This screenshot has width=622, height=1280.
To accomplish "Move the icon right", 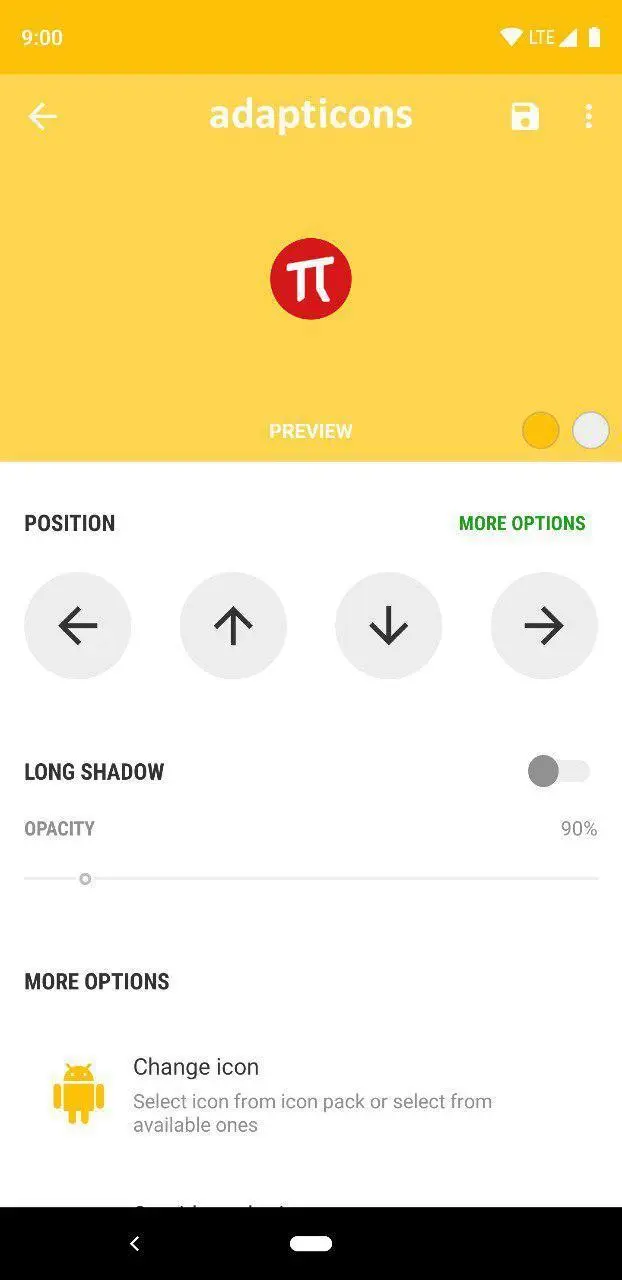I will pos(544,626).
